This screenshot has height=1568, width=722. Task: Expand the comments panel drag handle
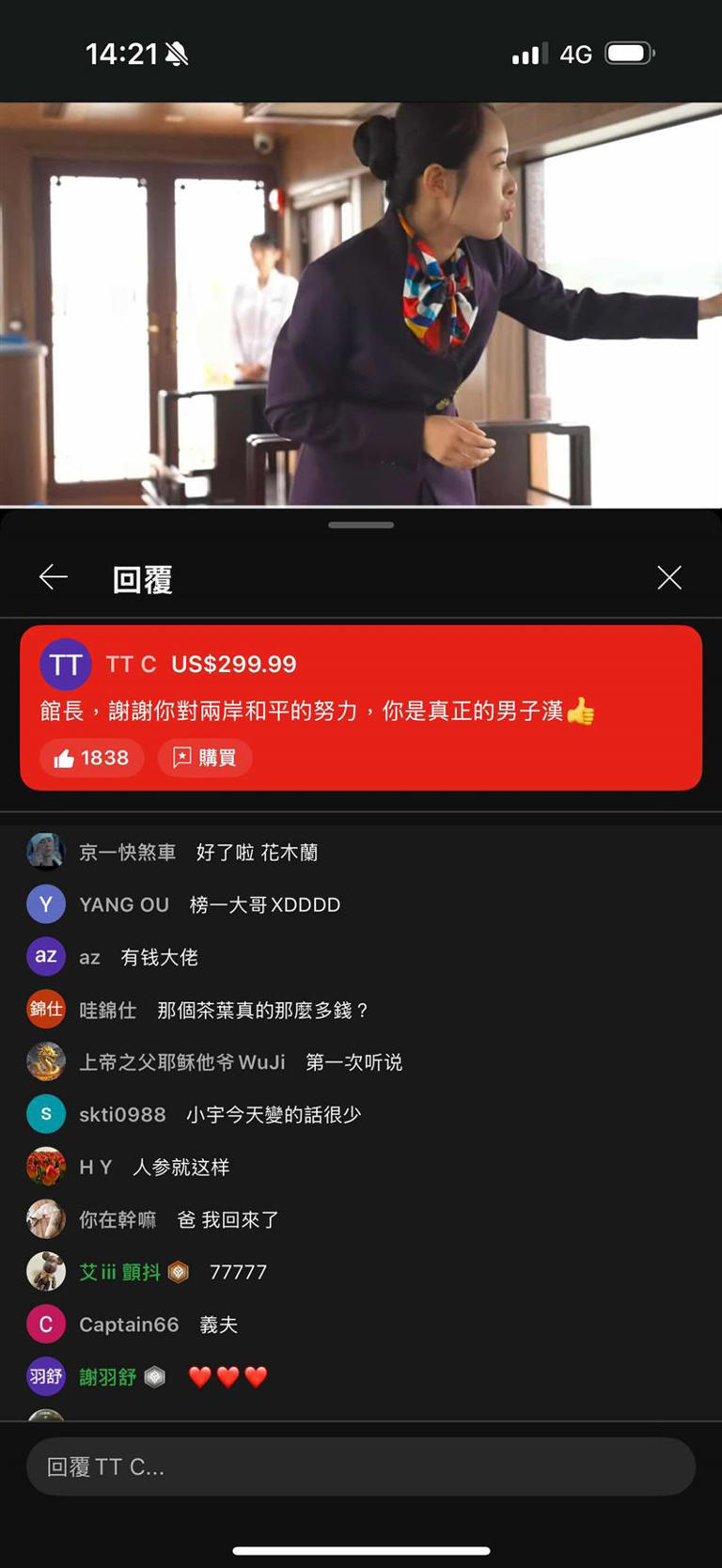[x=361, y=525]
